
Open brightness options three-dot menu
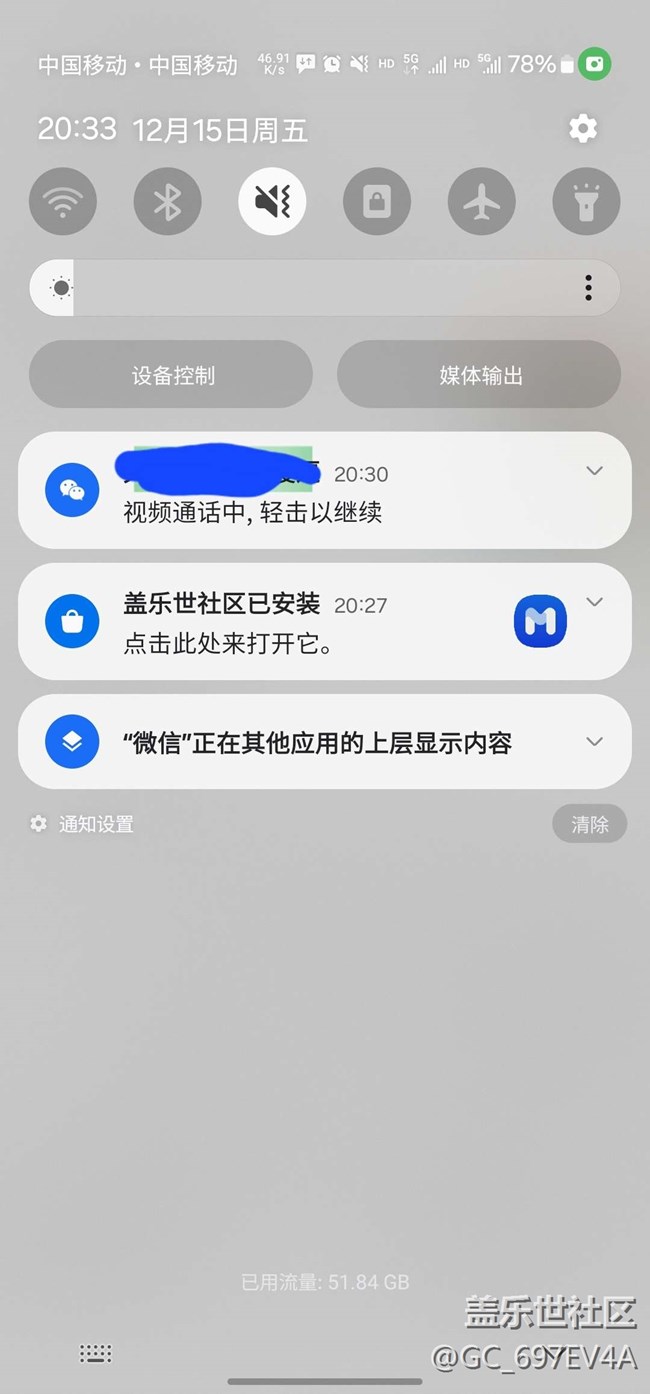tap(588, 289)
